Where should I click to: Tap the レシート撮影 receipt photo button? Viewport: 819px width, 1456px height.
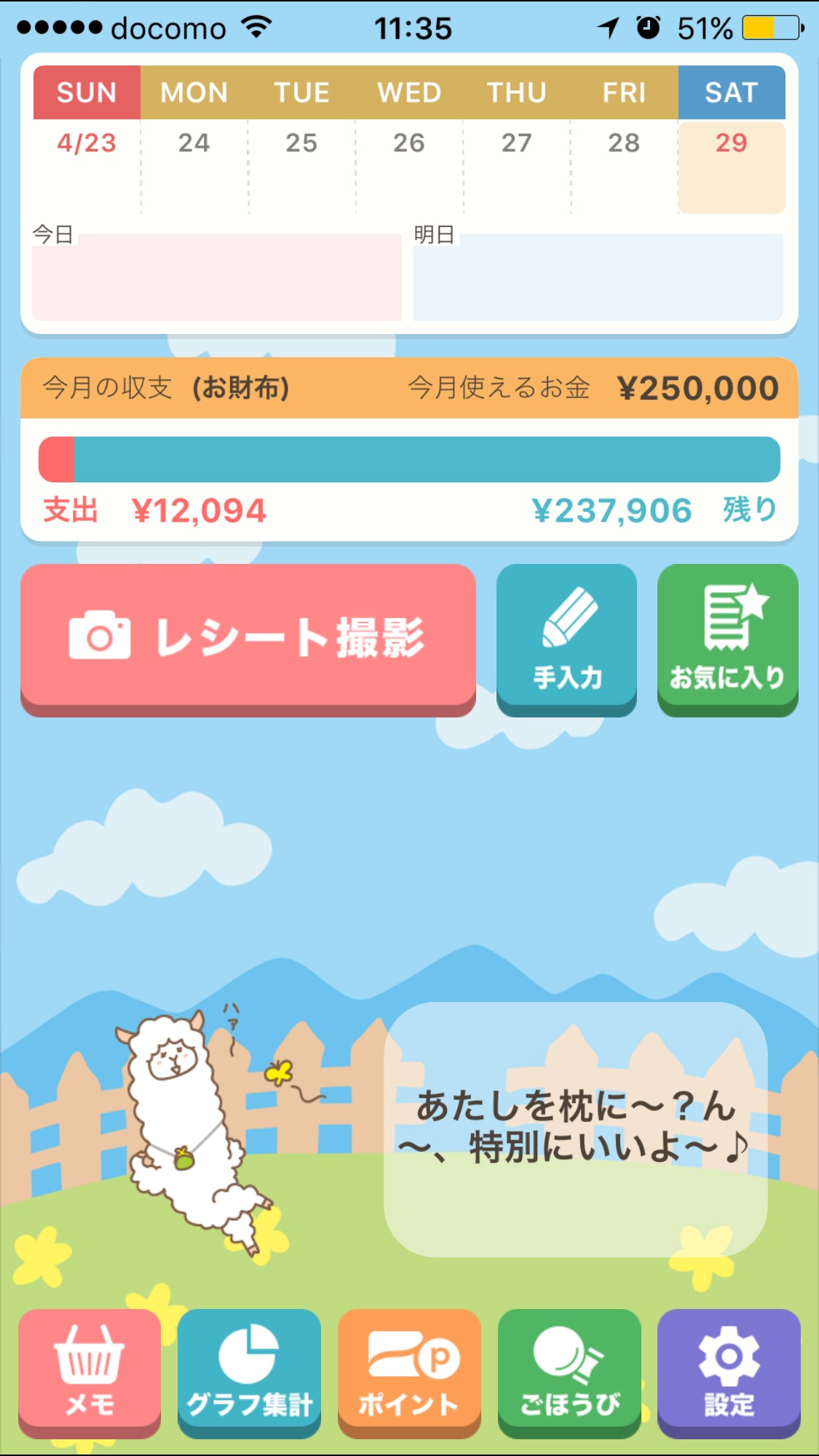coord(248,637)
